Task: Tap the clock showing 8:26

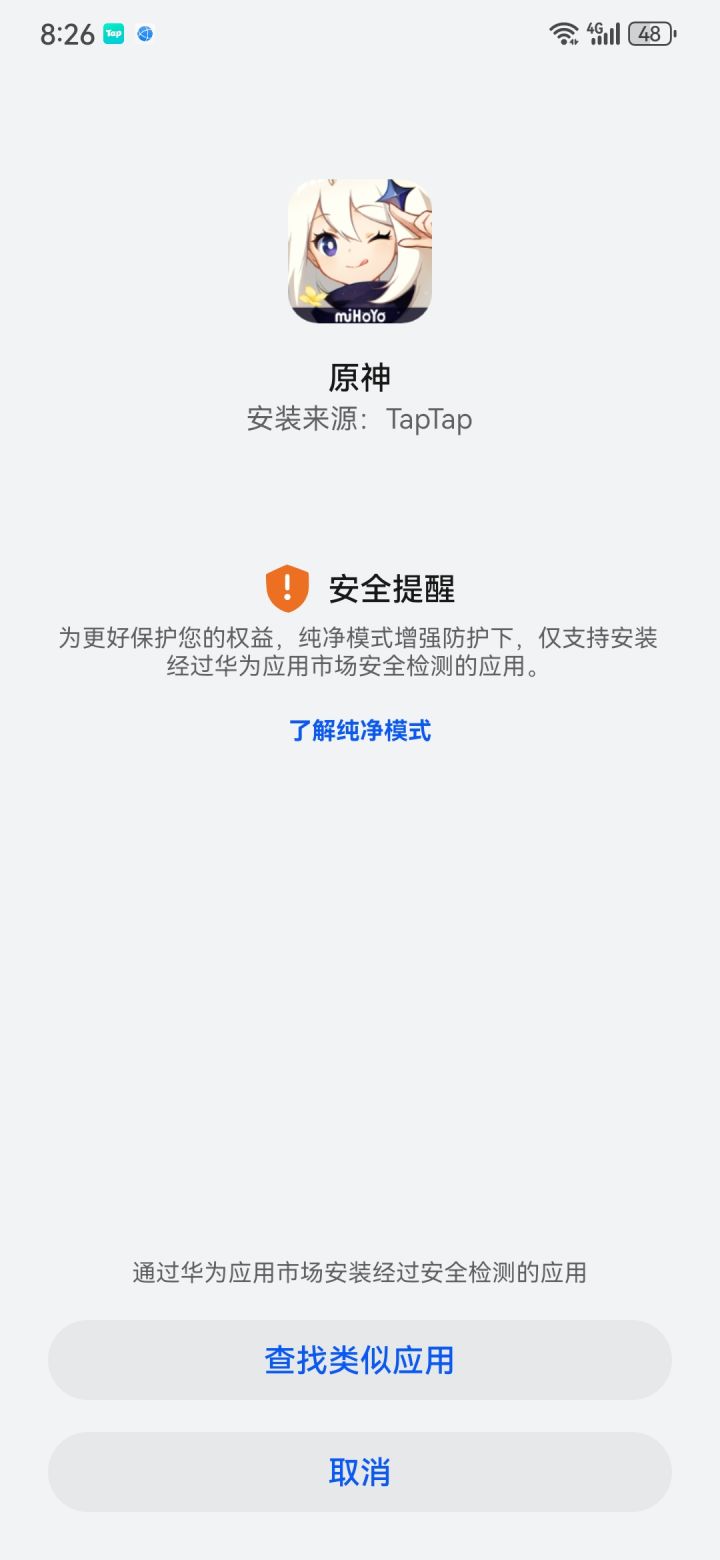Action: [67, 33]
